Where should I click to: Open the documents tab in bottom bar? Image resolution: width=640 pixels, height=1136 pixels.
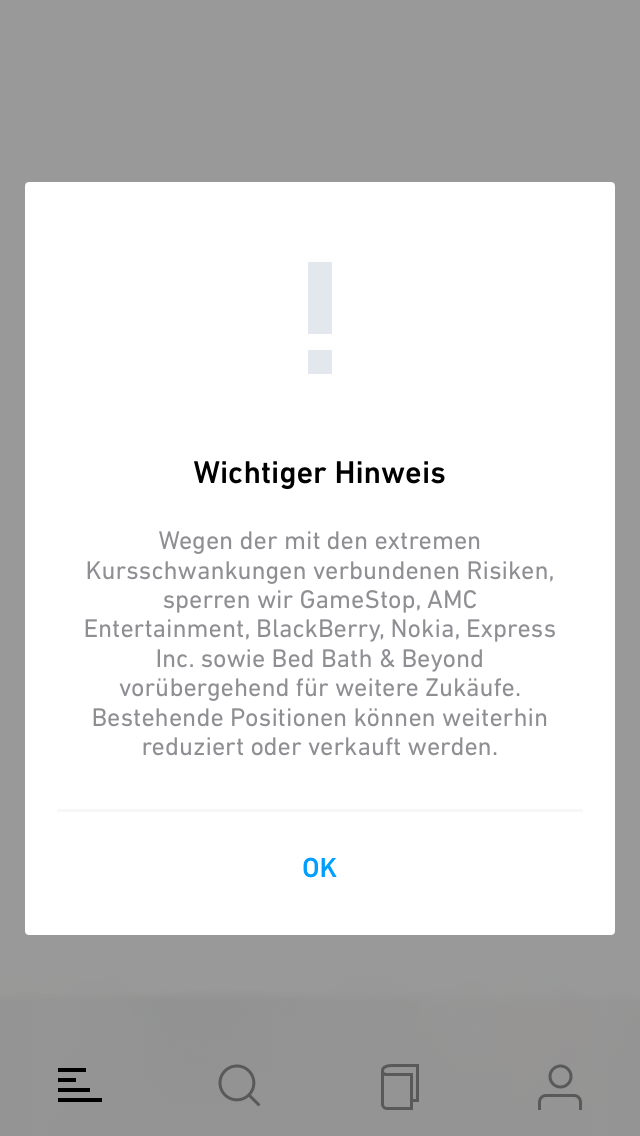tap(400, 1086)
